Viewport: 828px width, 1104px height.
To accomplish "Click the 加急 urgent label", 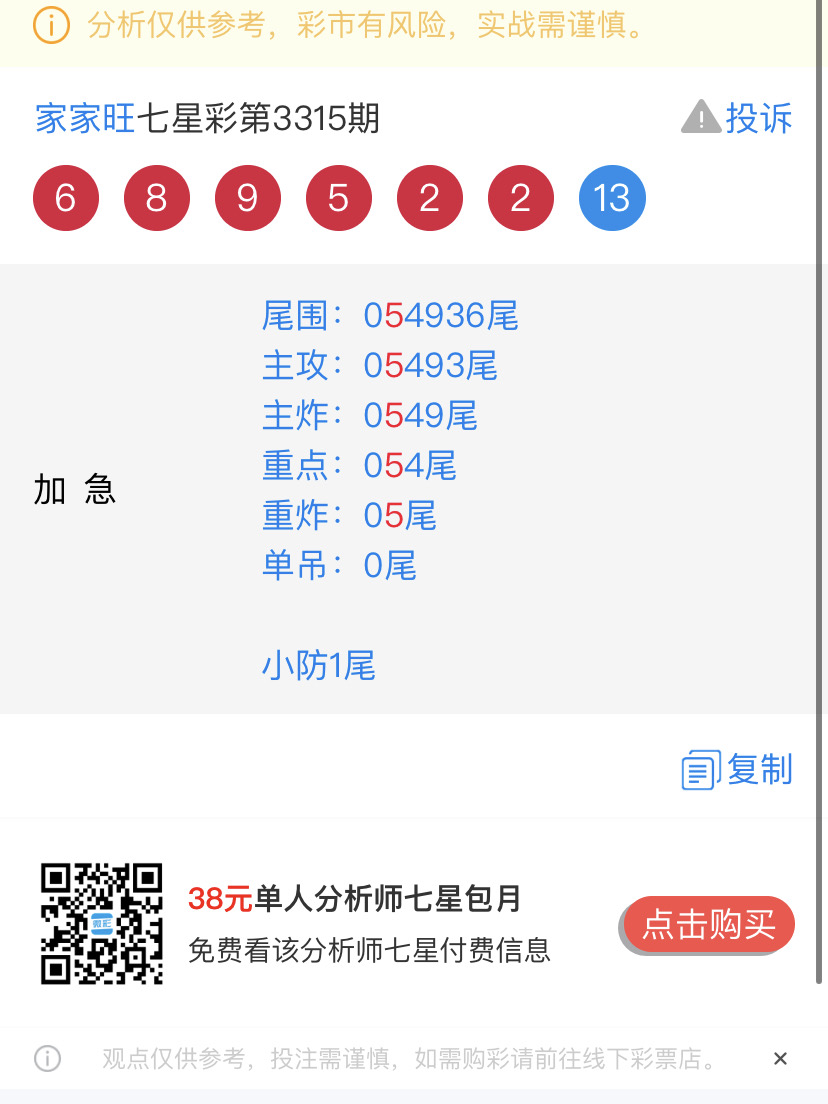I will pyautogui.click(x=76, y=489).
